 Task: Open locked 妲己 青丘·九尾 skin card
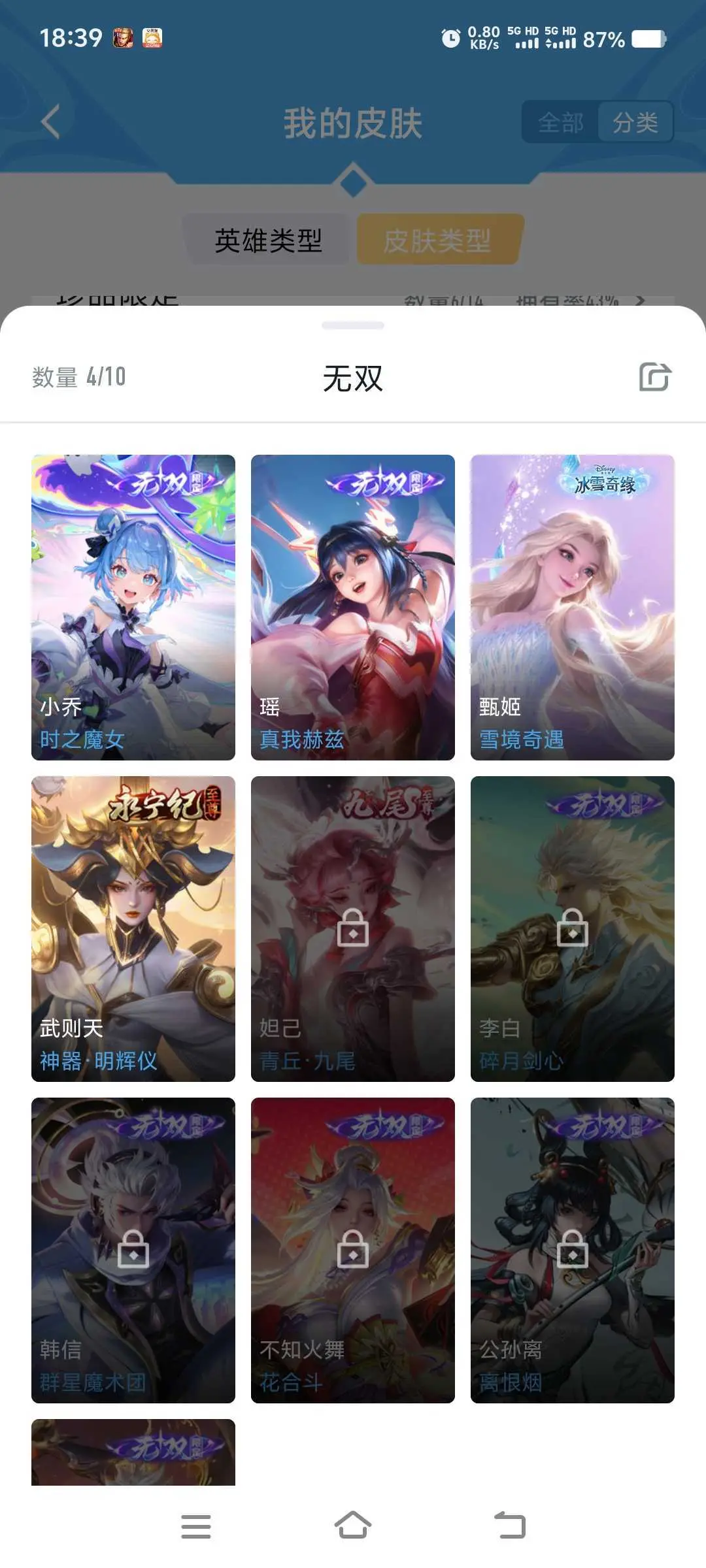pyautogui.click(x=353, y=929)
